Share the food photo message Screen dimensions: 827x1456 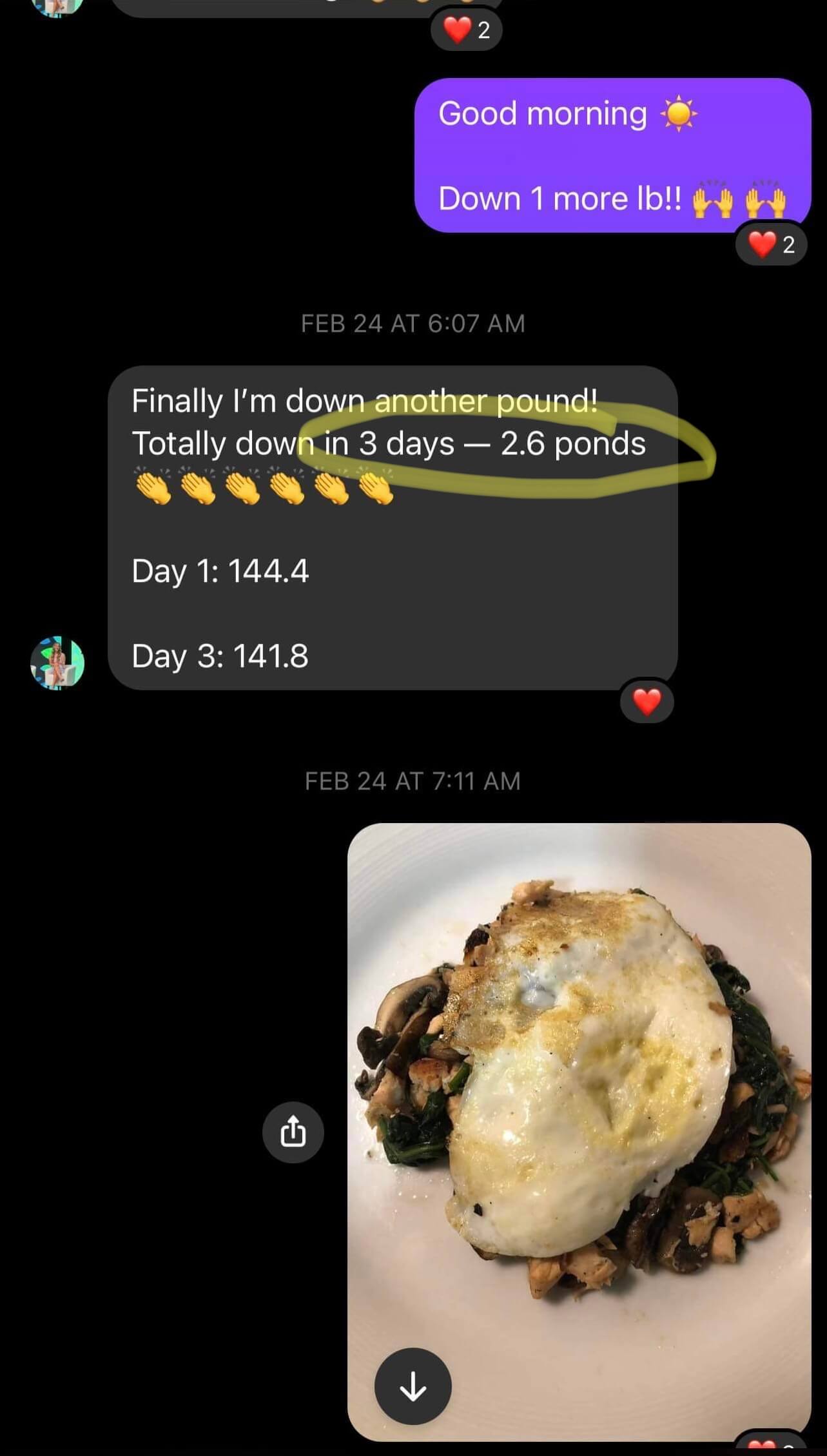tap(293, 1132)
